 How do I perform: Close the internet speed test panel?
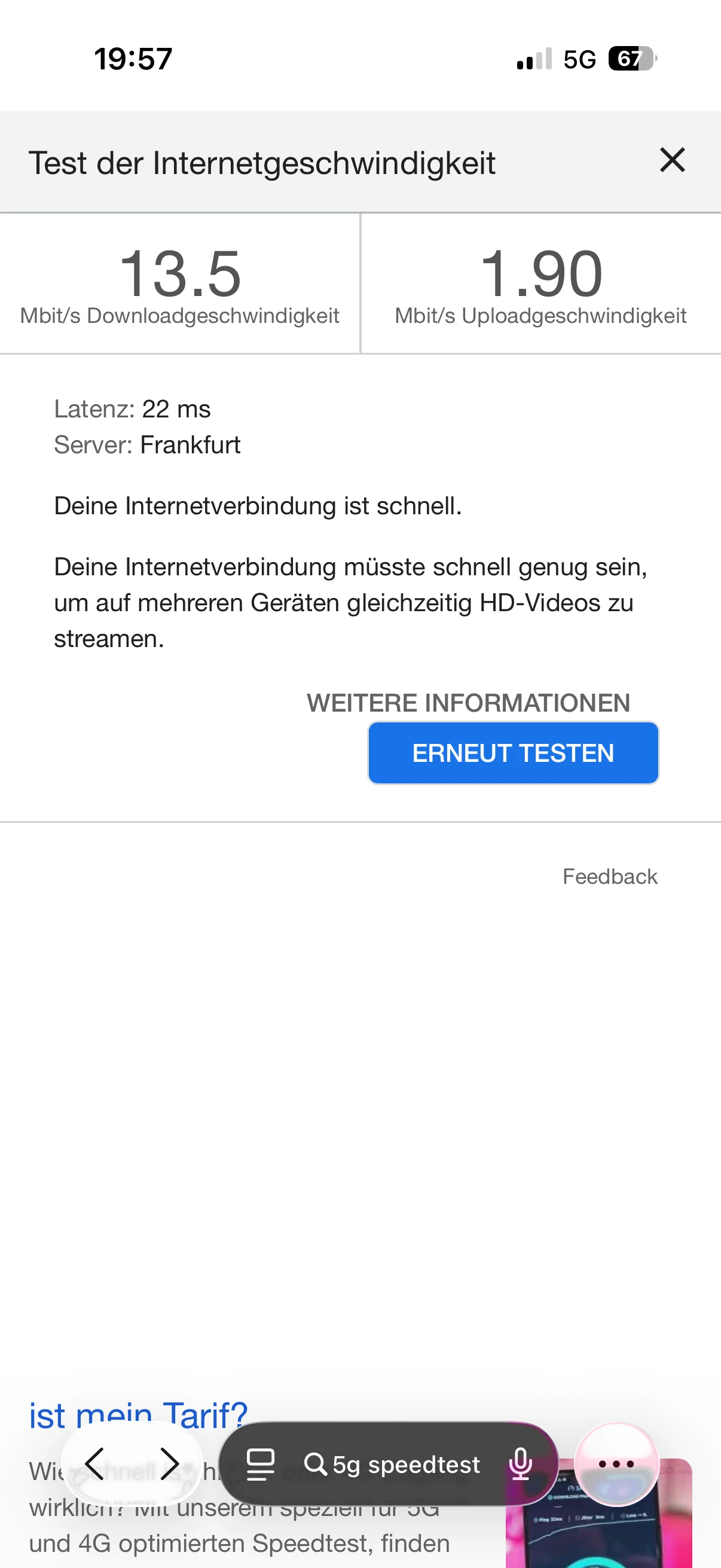(x=673, y=161)
